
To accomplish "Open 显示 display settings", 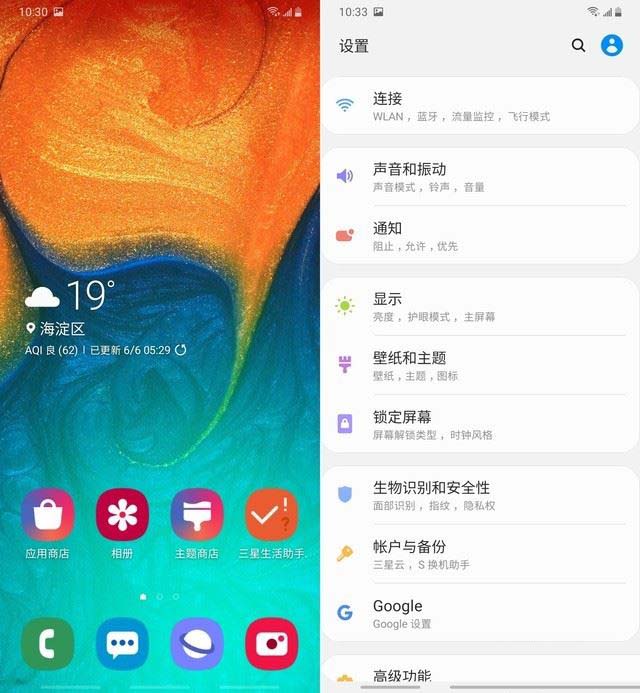I will click(x=480, y=306).
